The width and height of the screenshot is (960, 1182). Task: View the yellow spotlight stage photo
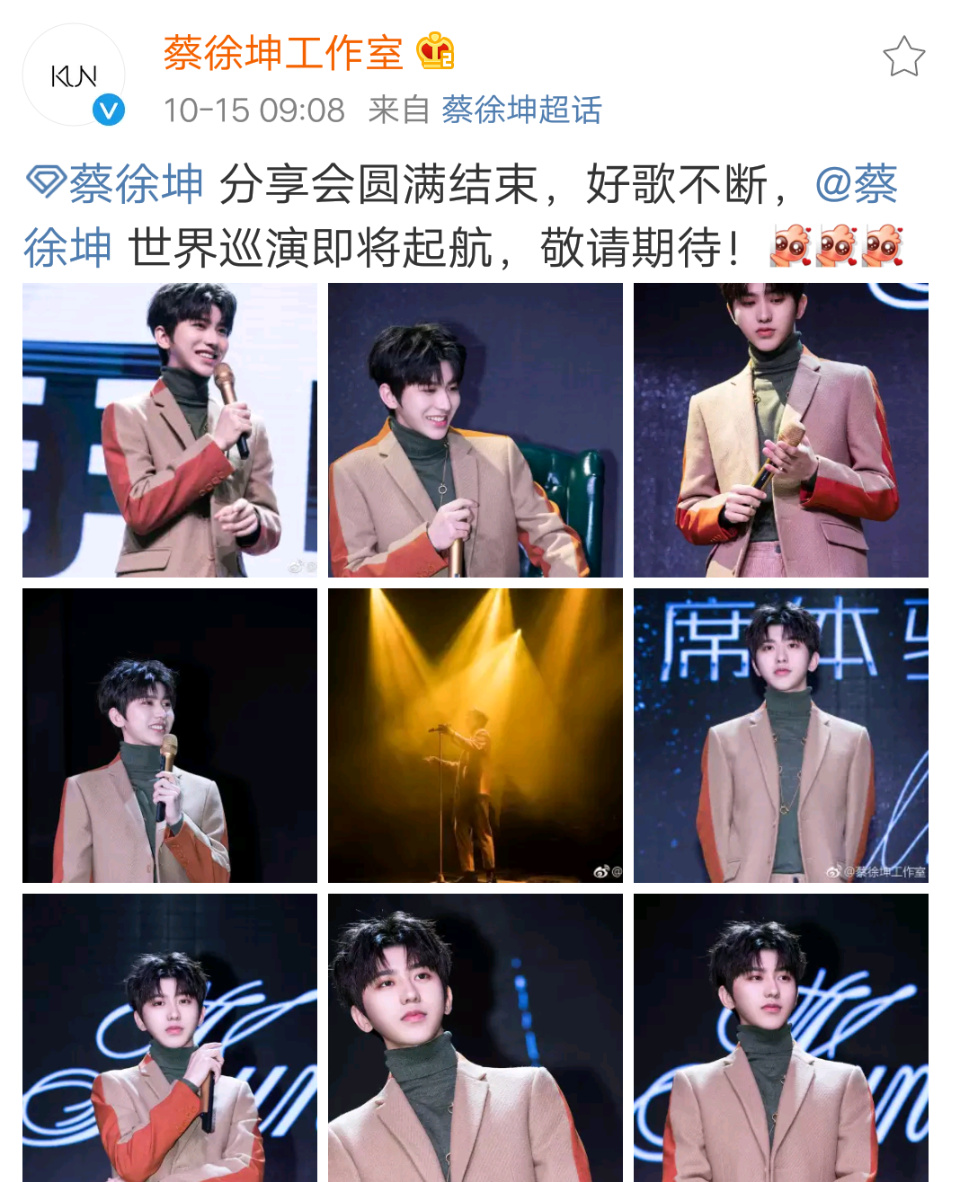tap(475, 735)
